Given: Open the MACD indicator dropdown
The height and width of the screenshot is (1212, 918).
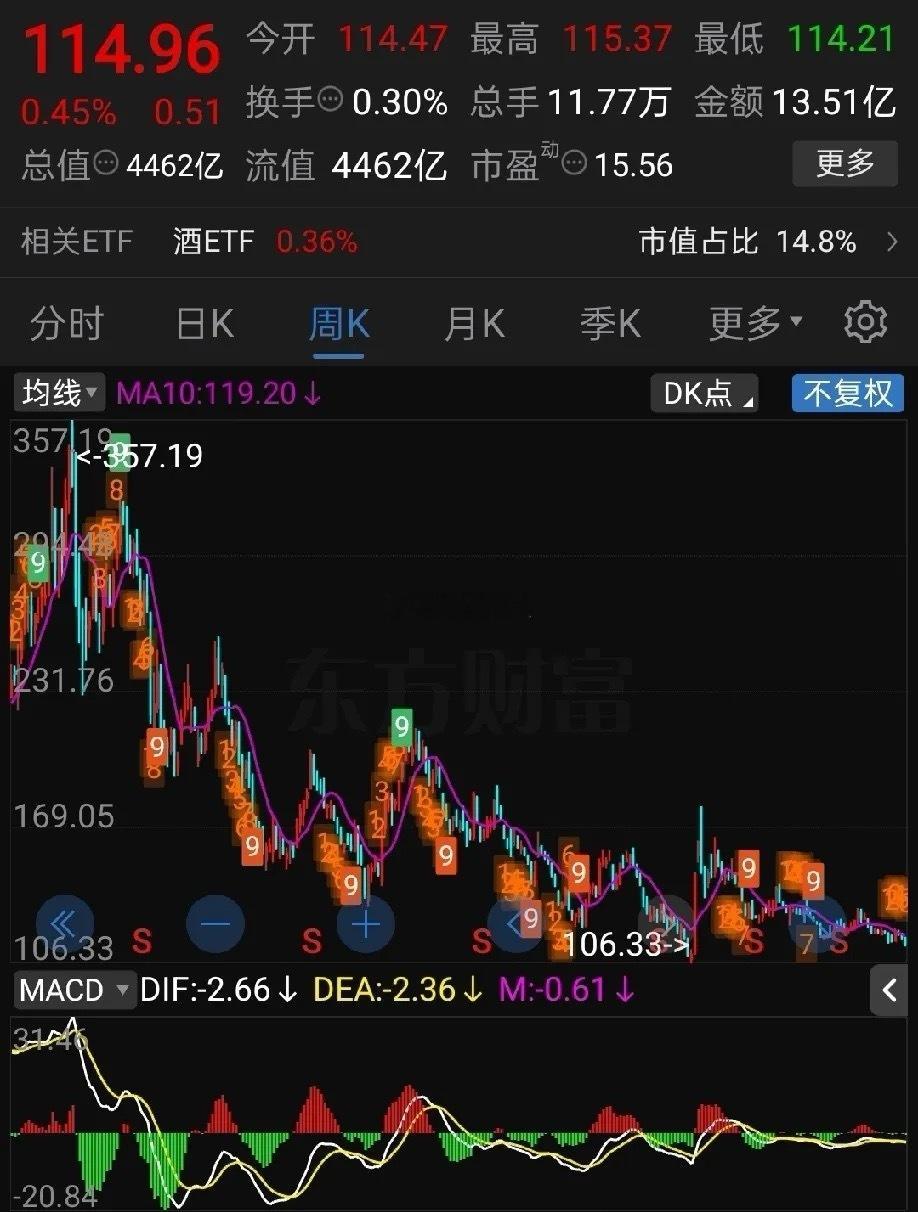Looking at the screenshot, I should pos(73,991).
